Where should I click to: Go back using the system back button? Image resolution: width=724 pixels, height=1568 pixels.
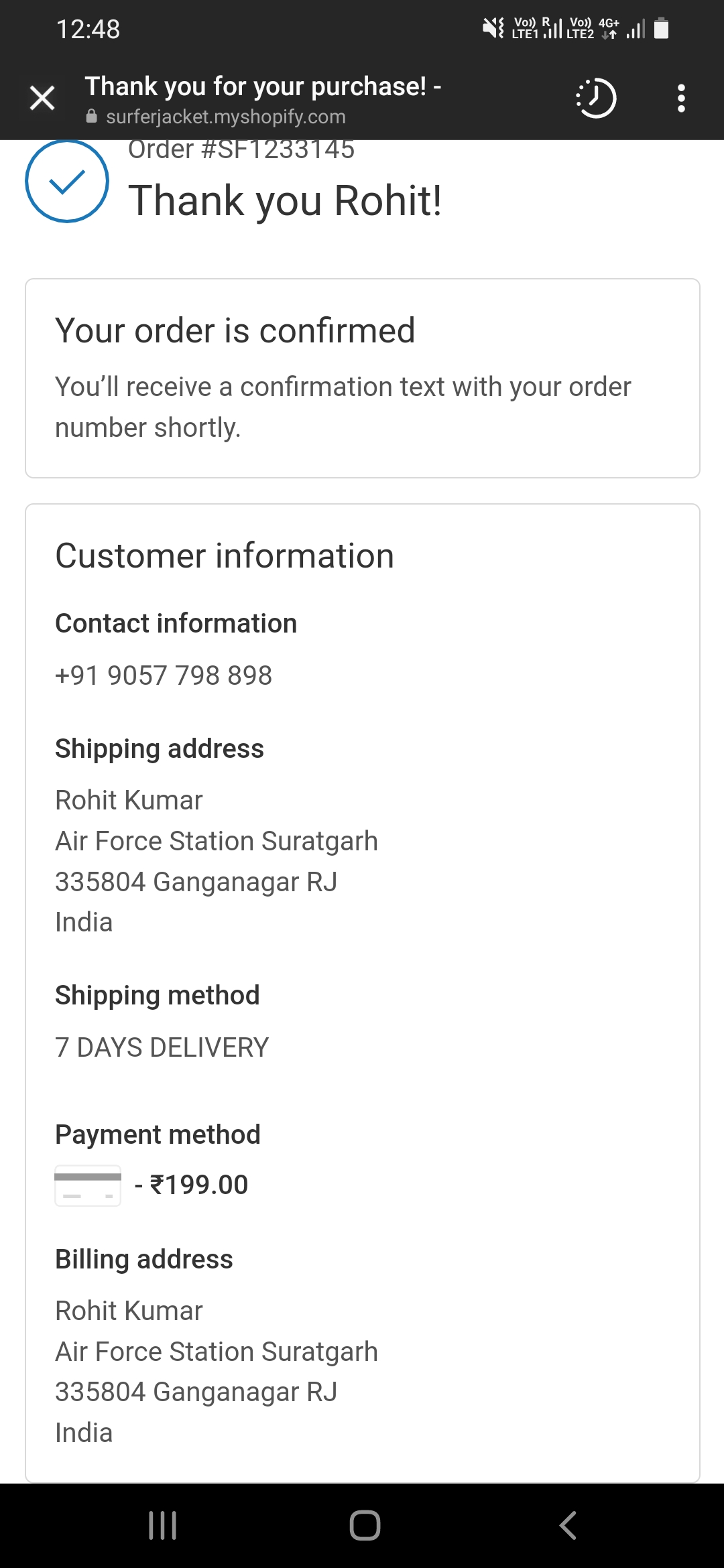click(568, 1526)
